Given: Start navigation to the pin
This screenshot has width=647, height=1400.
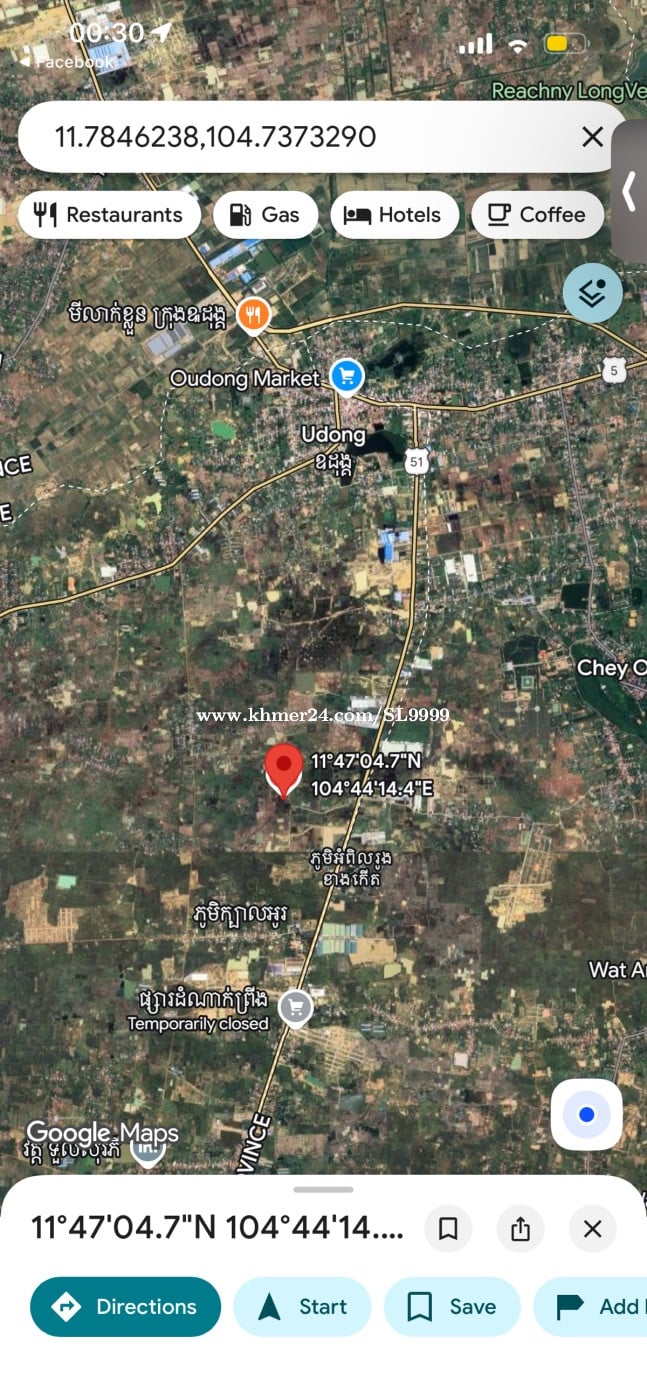Looking at the screenshot, I should (302, 1306).
